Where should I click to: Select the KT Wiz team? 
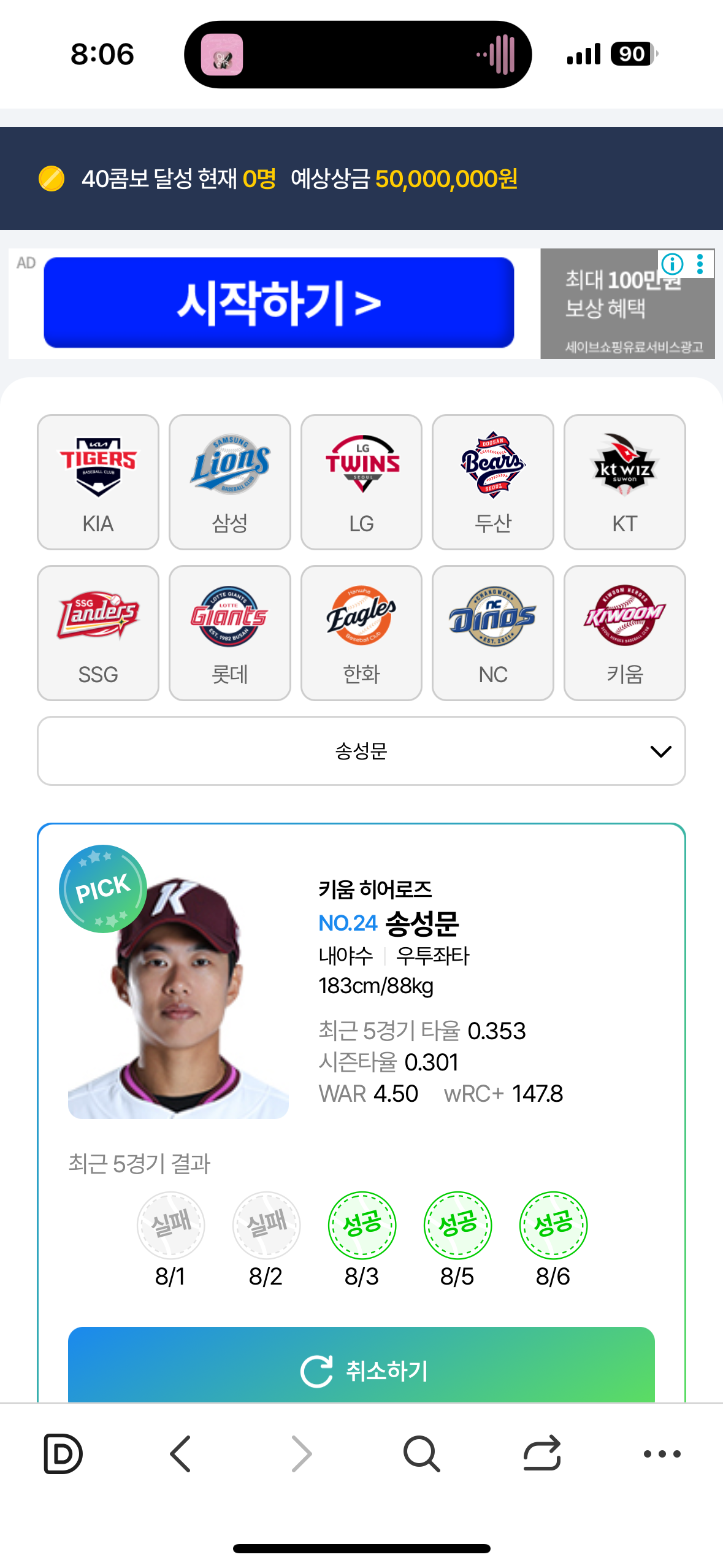coord(624,482)
